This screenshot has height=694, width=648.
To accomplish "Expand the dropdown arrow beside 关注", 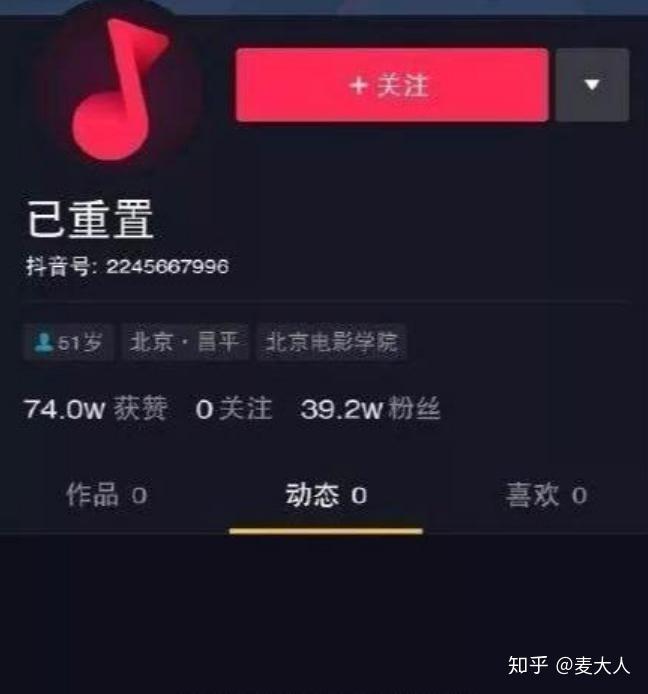I will (592, 85).
